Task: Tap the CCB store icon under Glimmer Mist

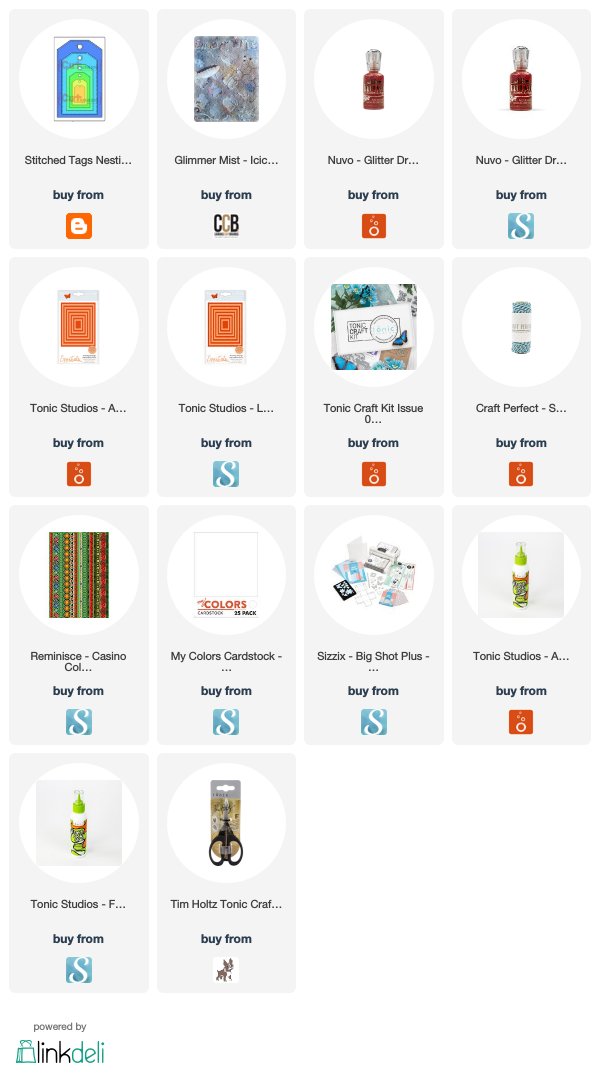Action: click(x=226, y=226)
